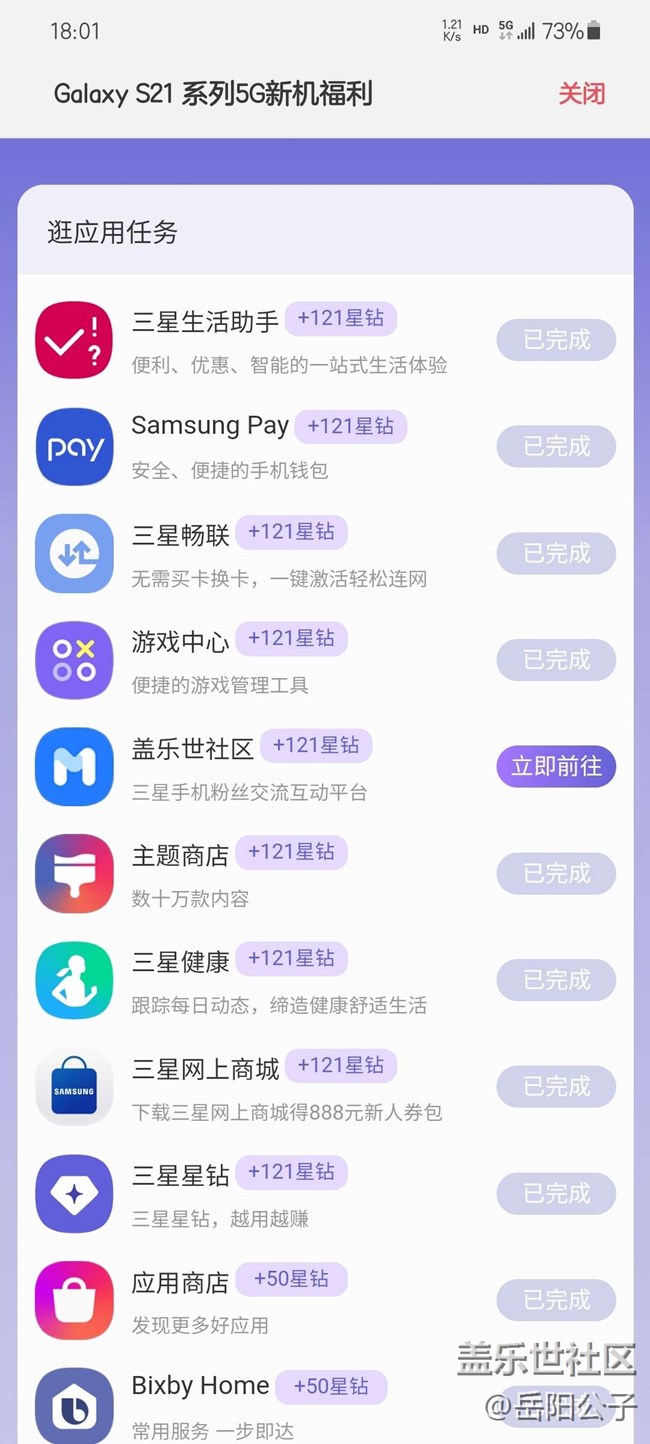Tap 已完成 button for 三星畅联

[556, 553]
